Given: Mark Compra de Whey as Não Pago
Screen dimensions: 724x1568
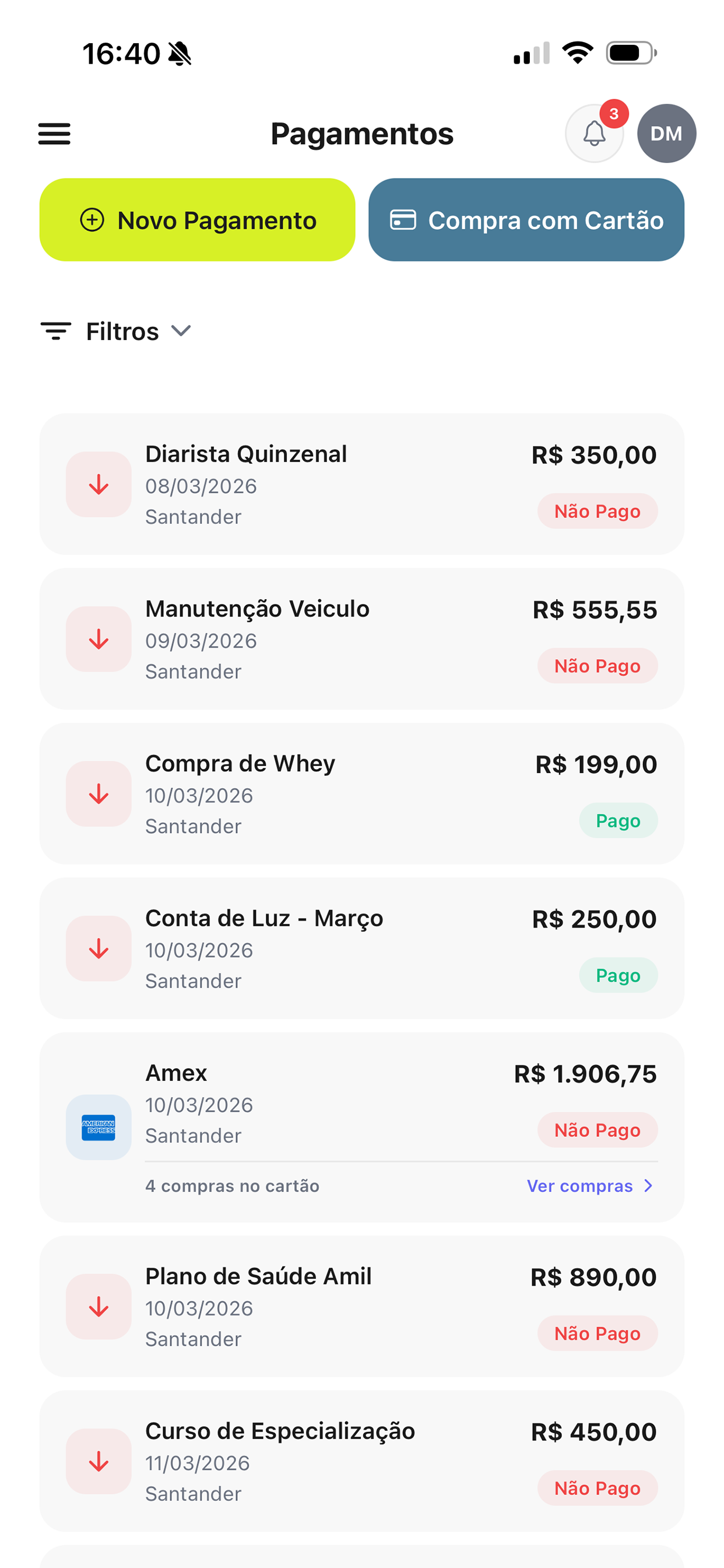Looking at the screenshot, I should click(x=617, y=820).
